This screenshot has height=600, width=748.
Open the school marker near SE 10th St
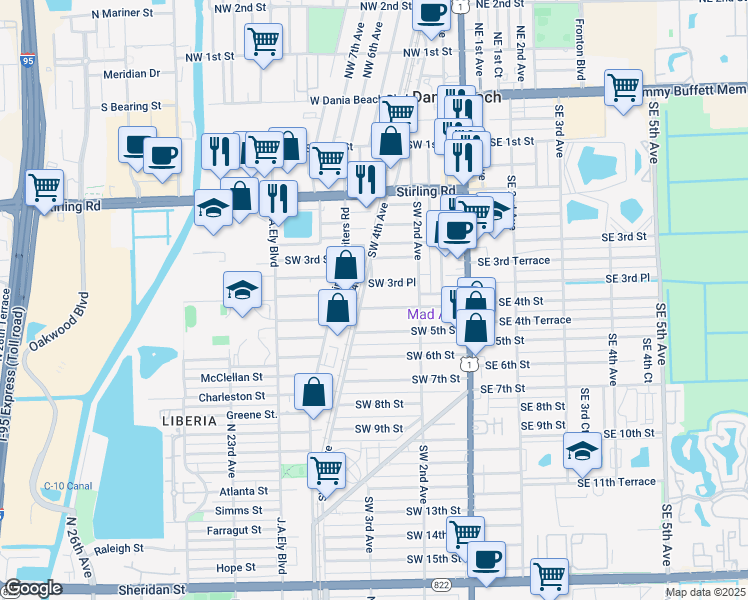pyautogui.click(x=582, y=450)
